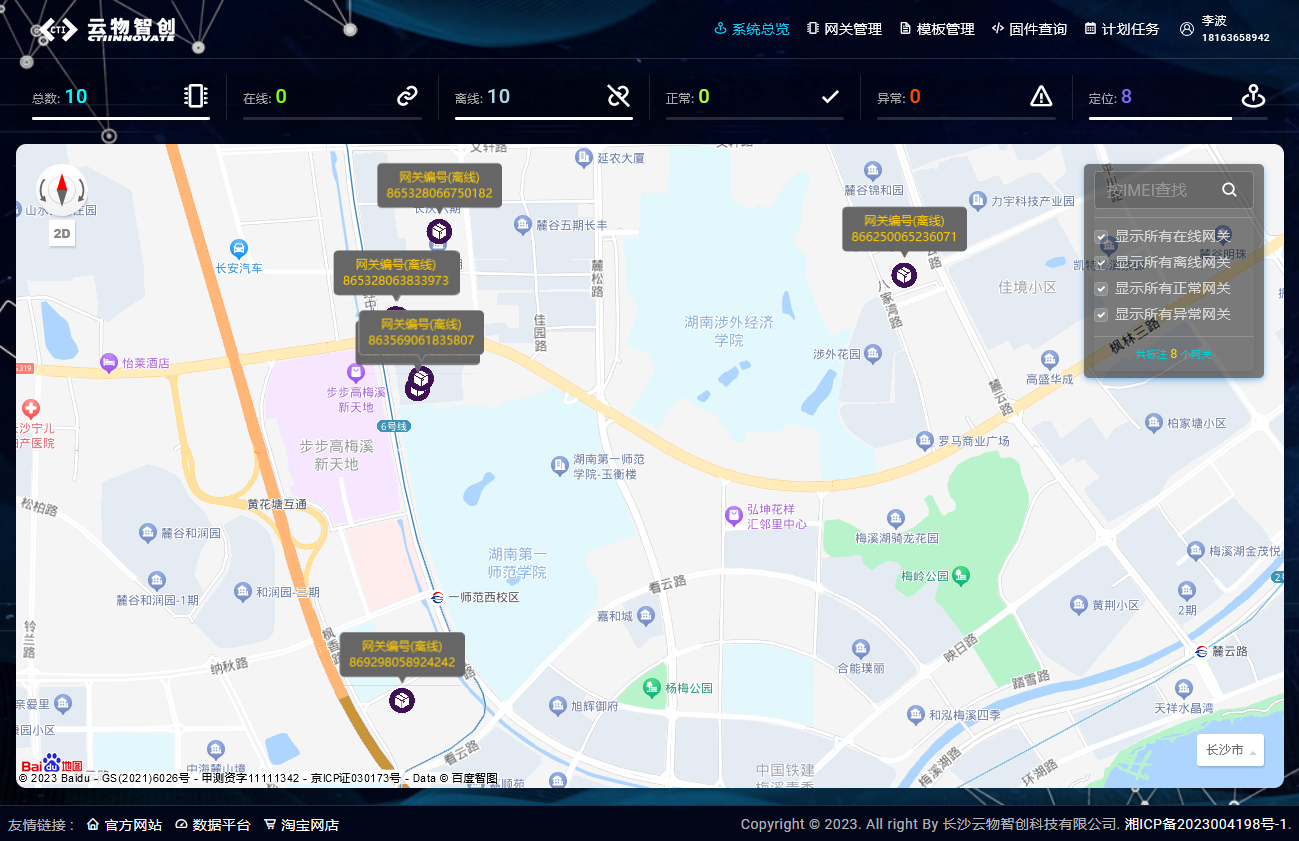The image size is (1299, 841).
Task: Filter by 离线 10 gateways card
Action: click(543, 97)
